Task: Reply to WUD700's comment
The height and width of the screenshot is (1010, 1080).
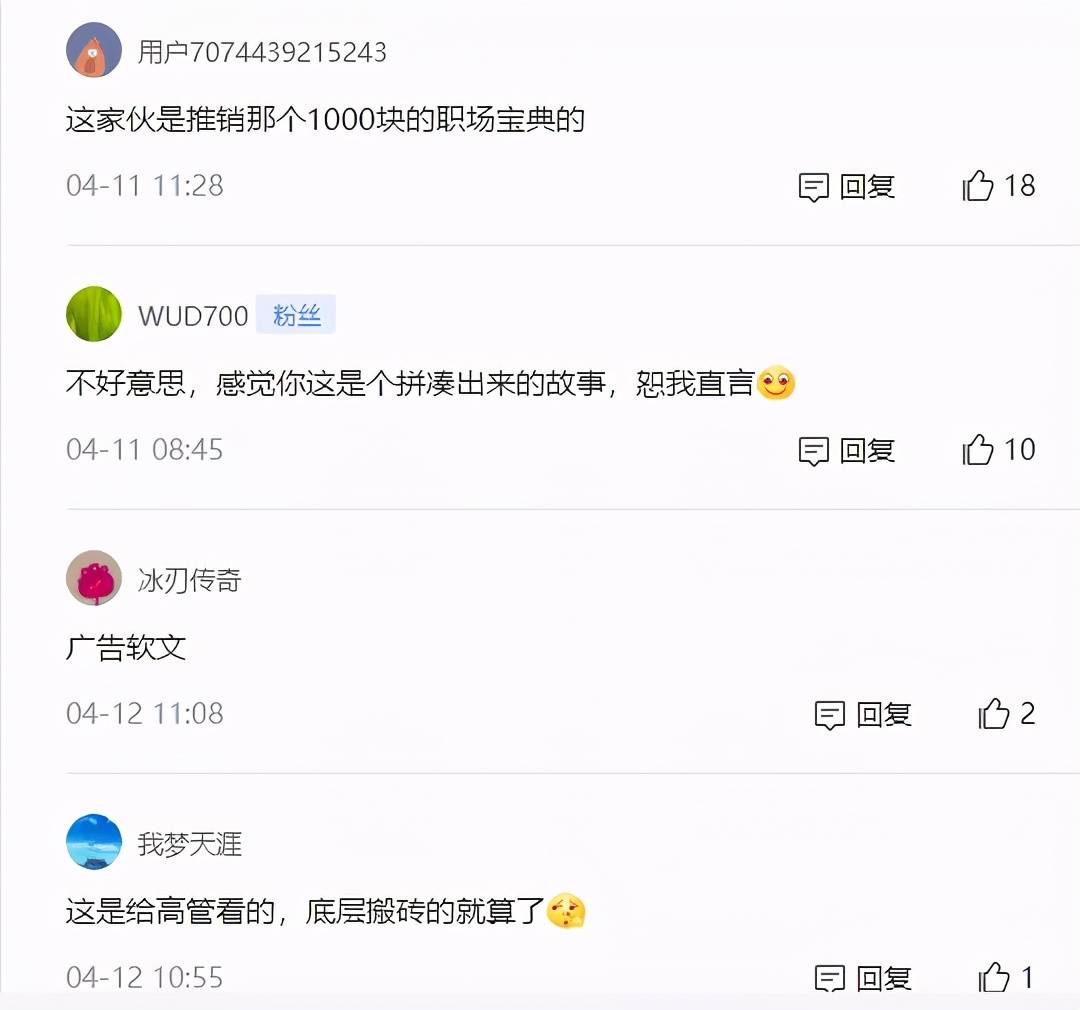Action: [x=846, y=451]
